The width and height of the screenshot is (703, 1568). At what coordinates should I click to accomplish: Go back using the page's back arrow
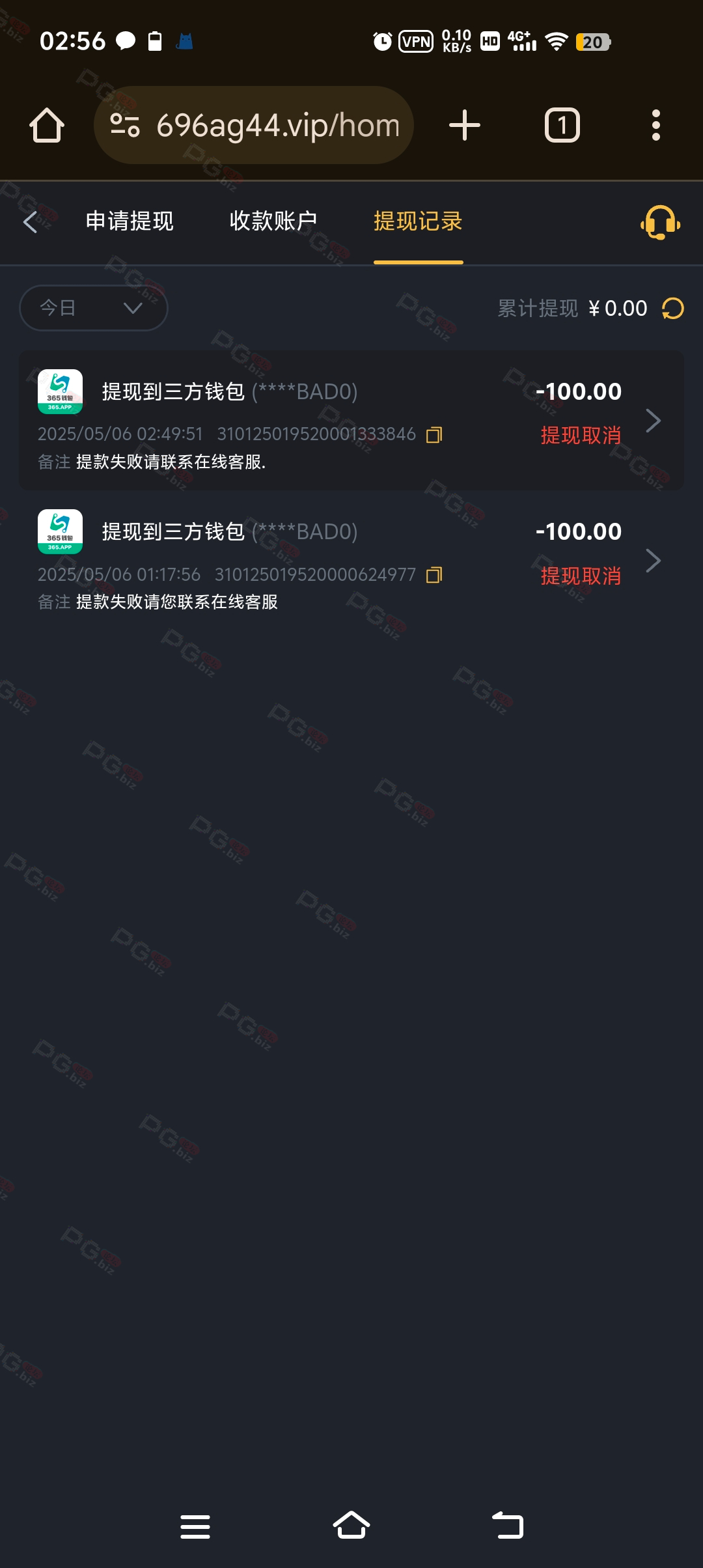point(31,222)
